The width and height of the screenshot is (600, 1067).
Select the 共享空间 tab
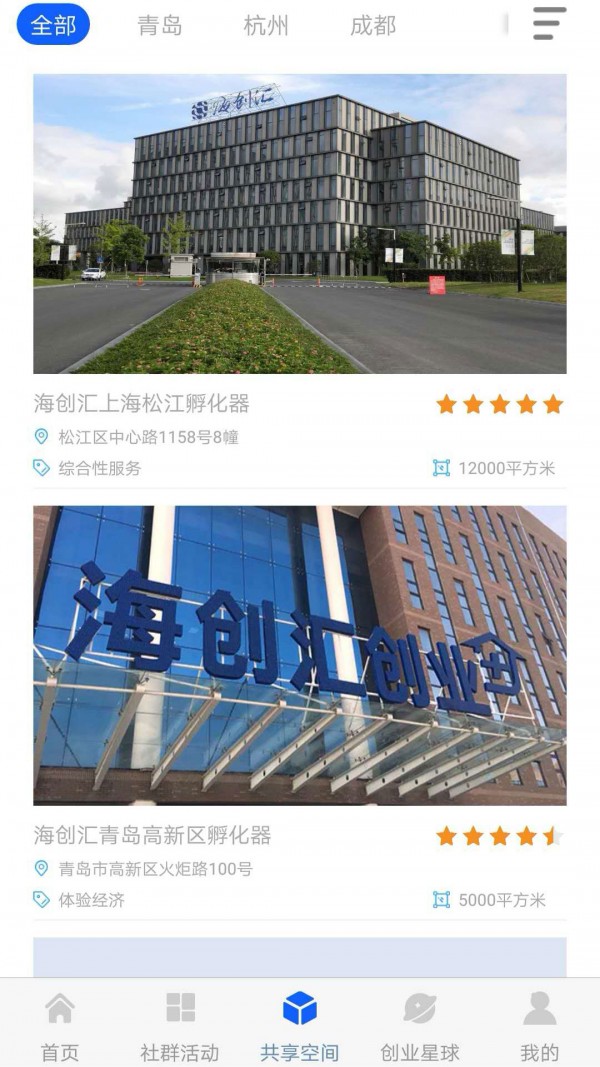300,1024
